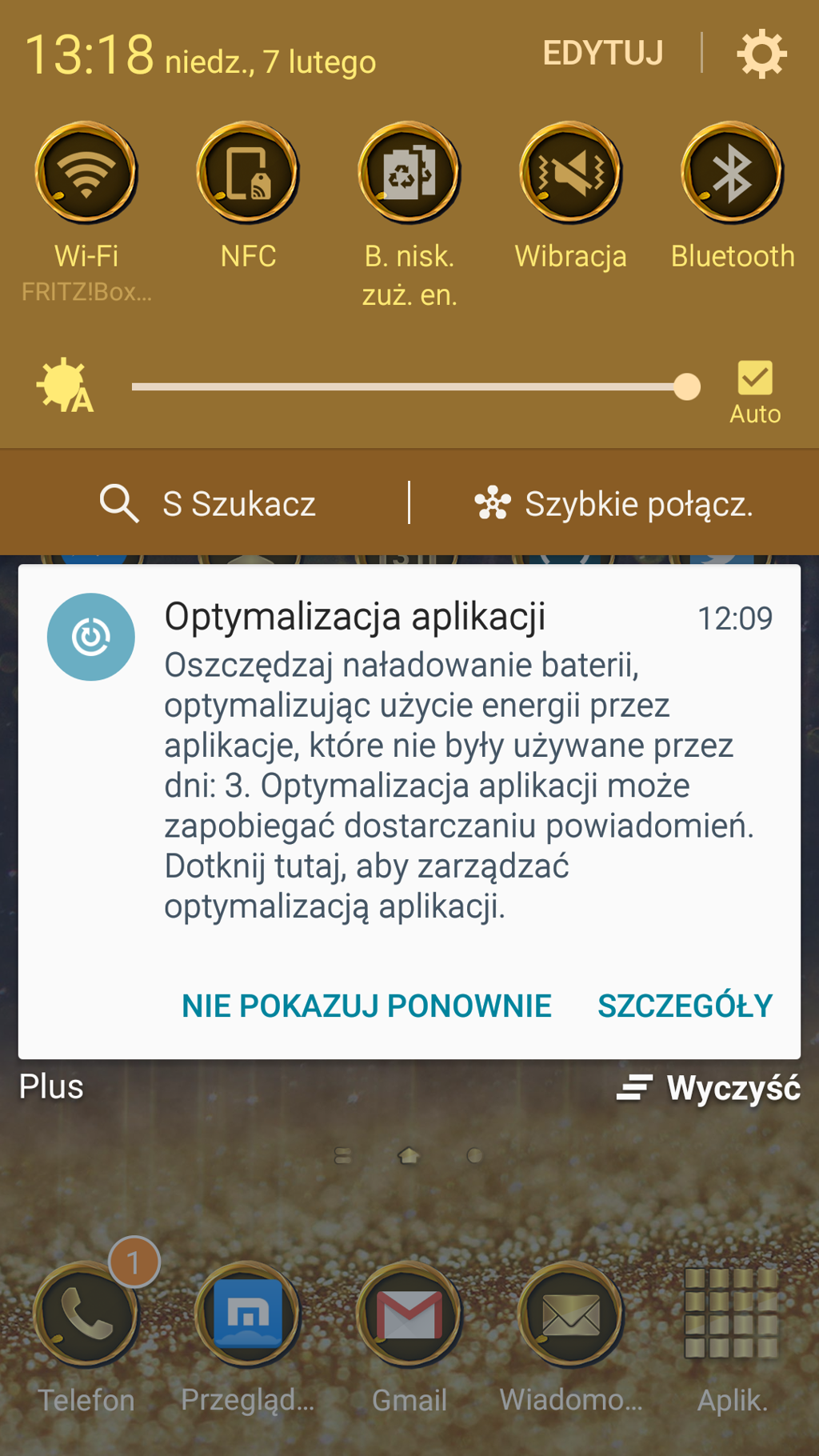Image resolution: width=819 pixels, height=1456 pixels.
Task: Toggle the power saving mode tile
Action: coord(409,173)
